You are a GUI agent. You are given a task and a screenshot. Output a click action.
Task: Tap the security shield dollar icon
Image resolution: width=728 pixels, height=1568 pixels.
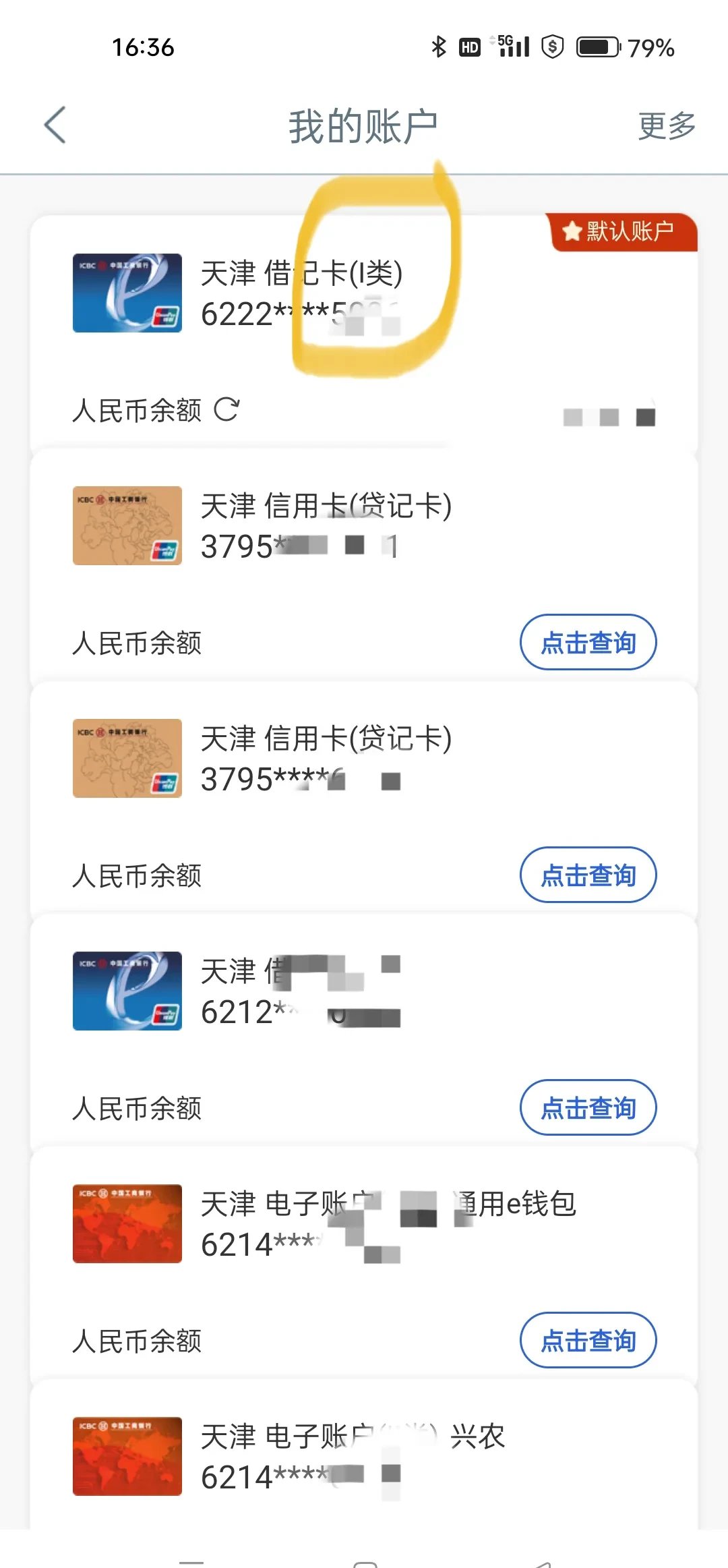(x=551, y=47)
